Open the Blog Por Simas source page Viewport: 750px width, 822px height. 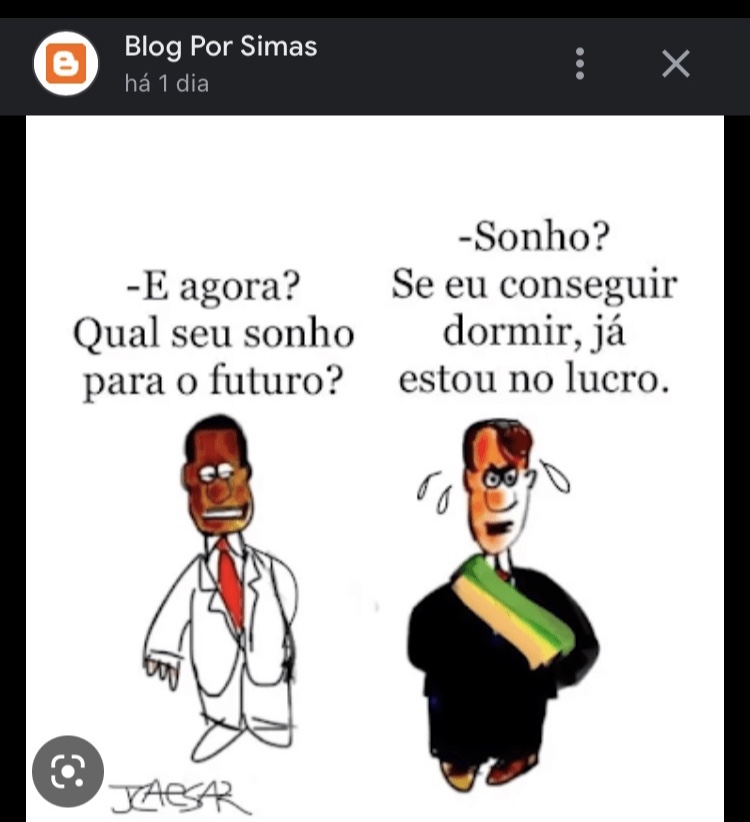(220, 47)
